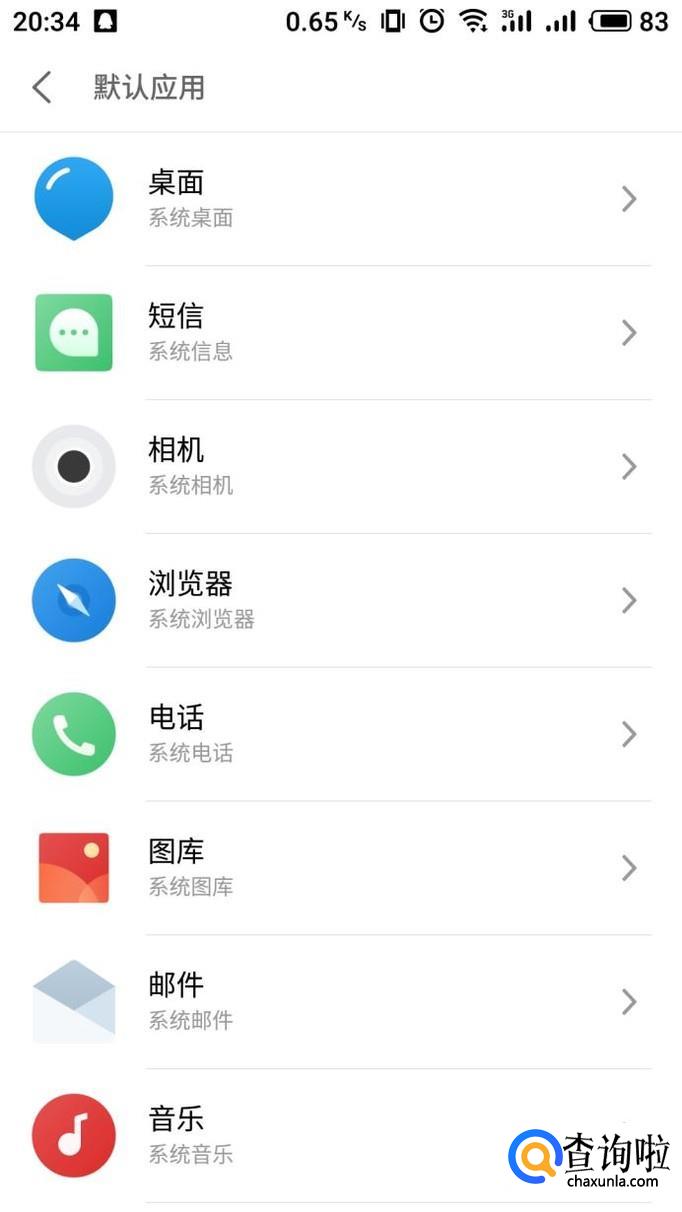Viewport: 682px width, 1212px height.
Task: Open the 音乐 default app setting
Action: (x=300, y=1135)
